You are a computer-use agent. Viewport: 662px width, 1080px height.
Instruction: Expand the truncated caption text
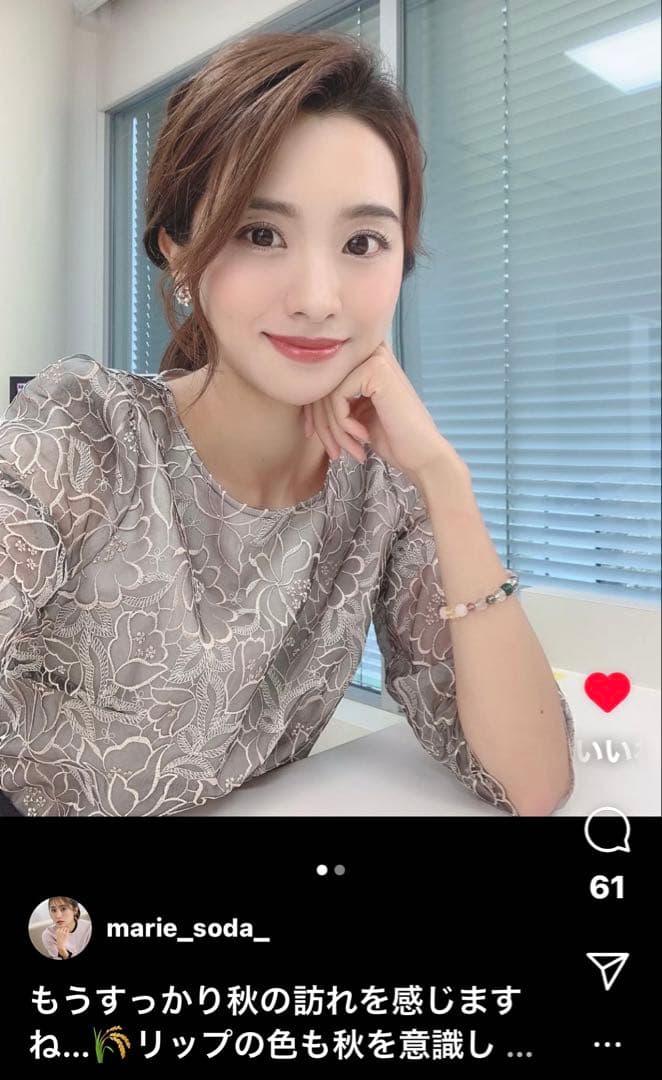coord(519,1048)
